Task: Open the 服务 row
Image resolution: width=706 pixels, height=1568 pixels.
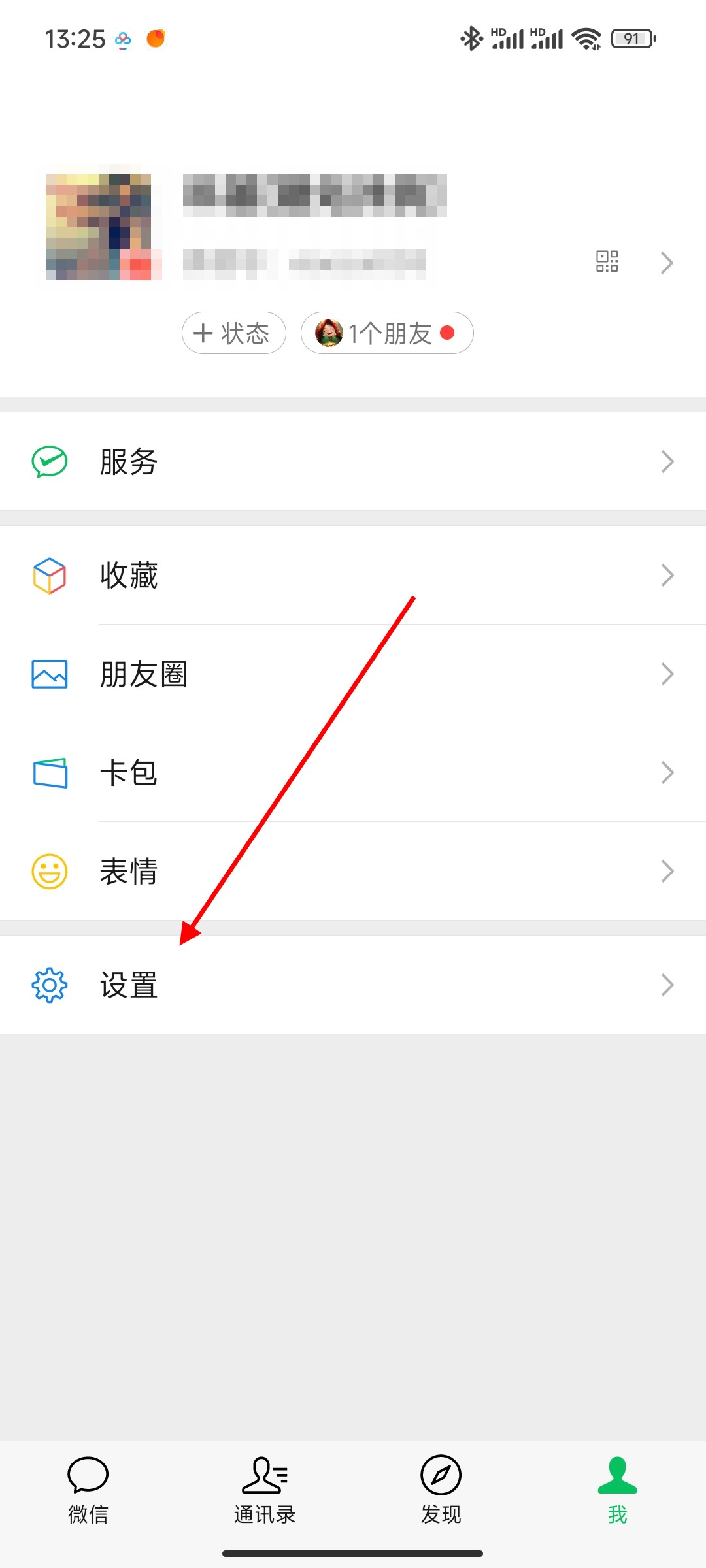Action: point(353,462)
